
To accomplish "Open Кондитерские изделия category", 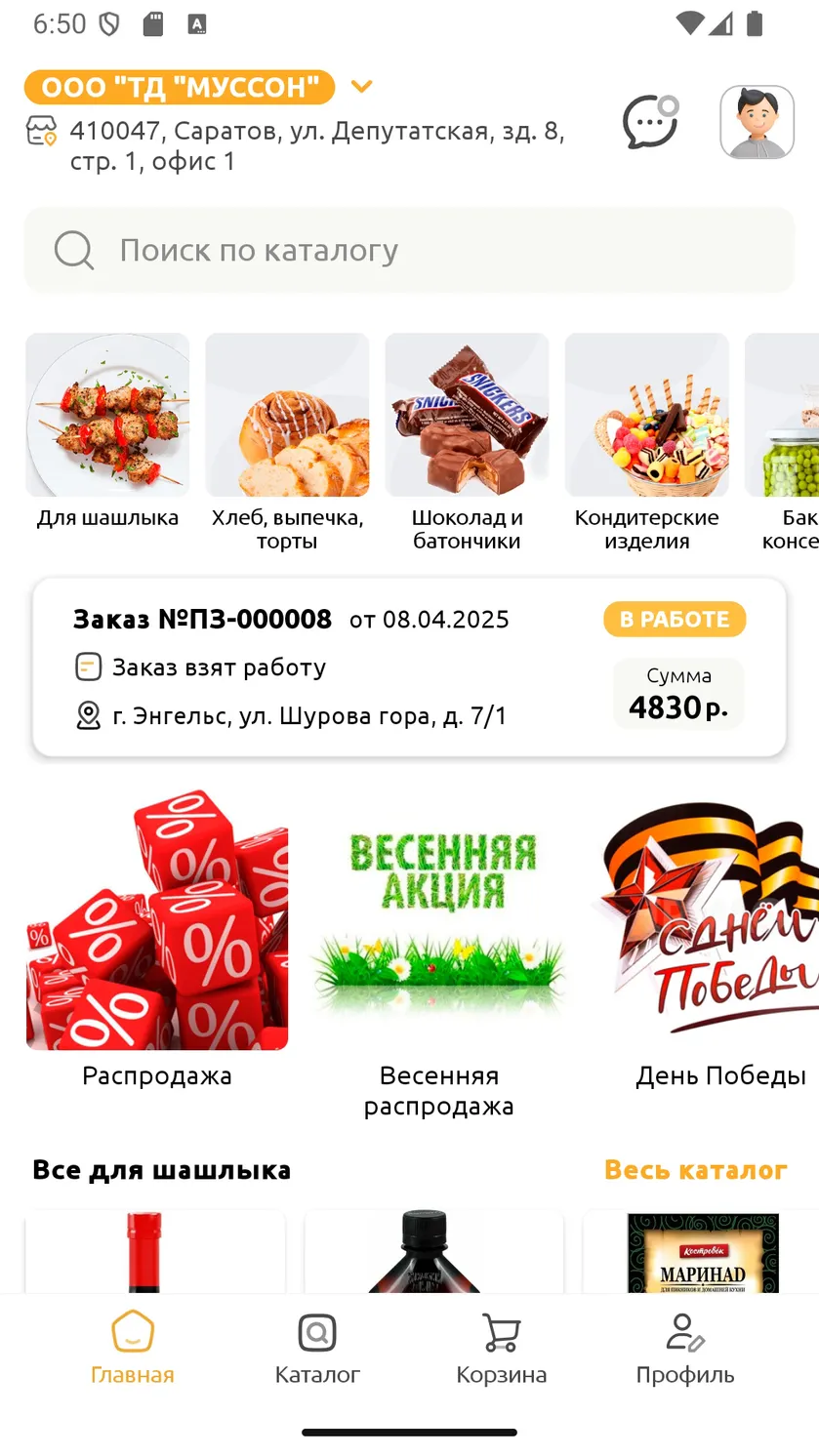I will (646, 443).
